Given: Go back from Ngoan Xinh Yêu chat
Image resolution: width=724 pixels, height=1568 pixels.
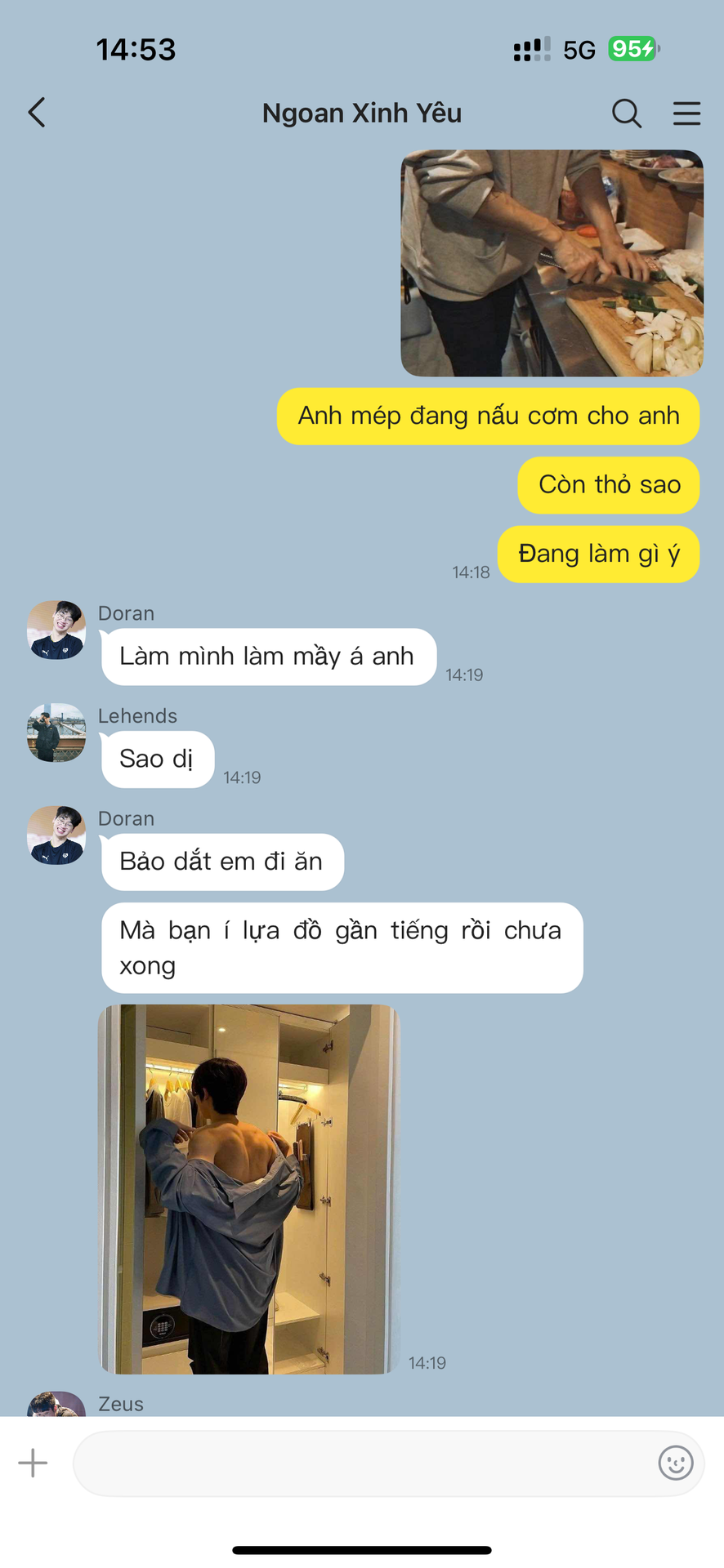Looking at the screenshot, I should (37, 113).
